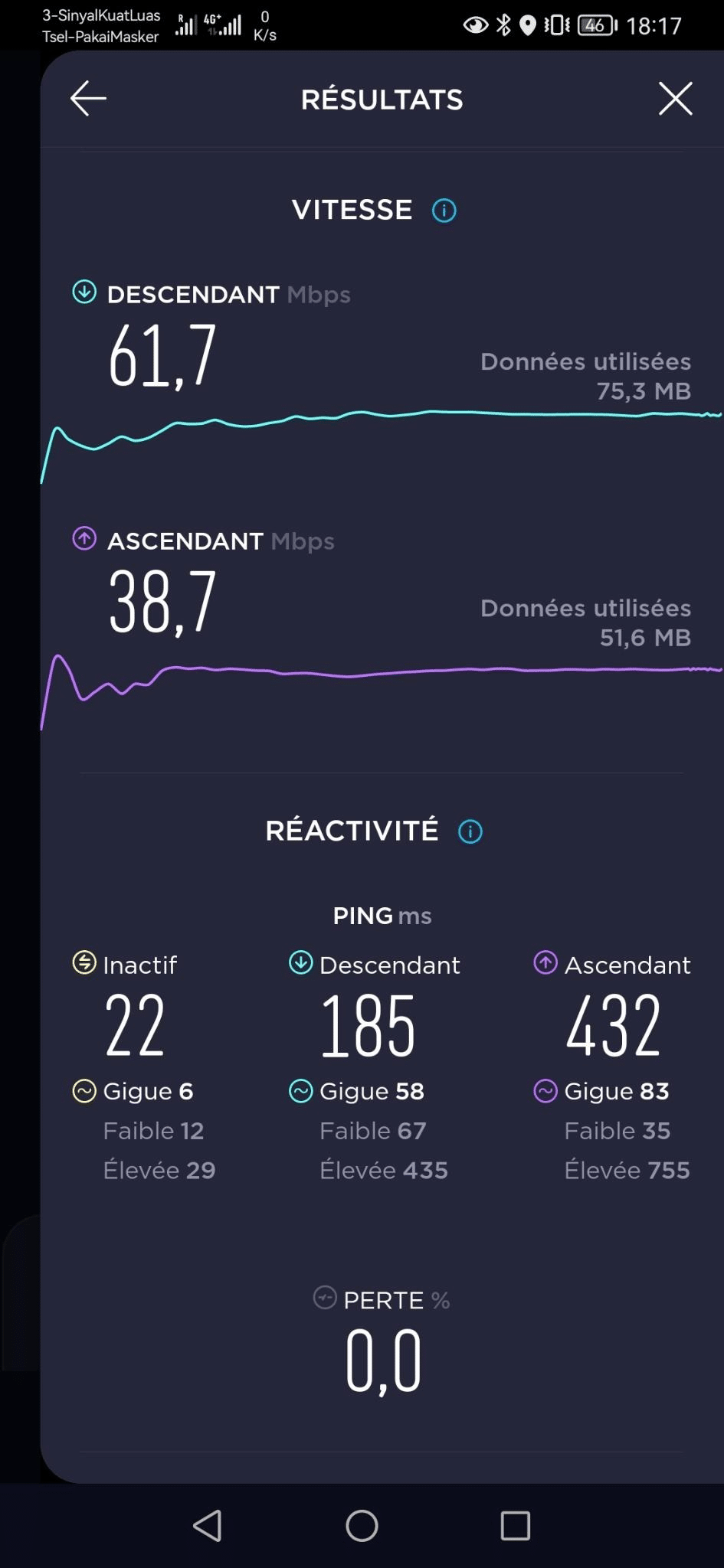The width and height of the screenshot is (724, 1568).
Task: Open the info icon next to Vitesse
Action: pyautogui.click(x=444, y=211)
